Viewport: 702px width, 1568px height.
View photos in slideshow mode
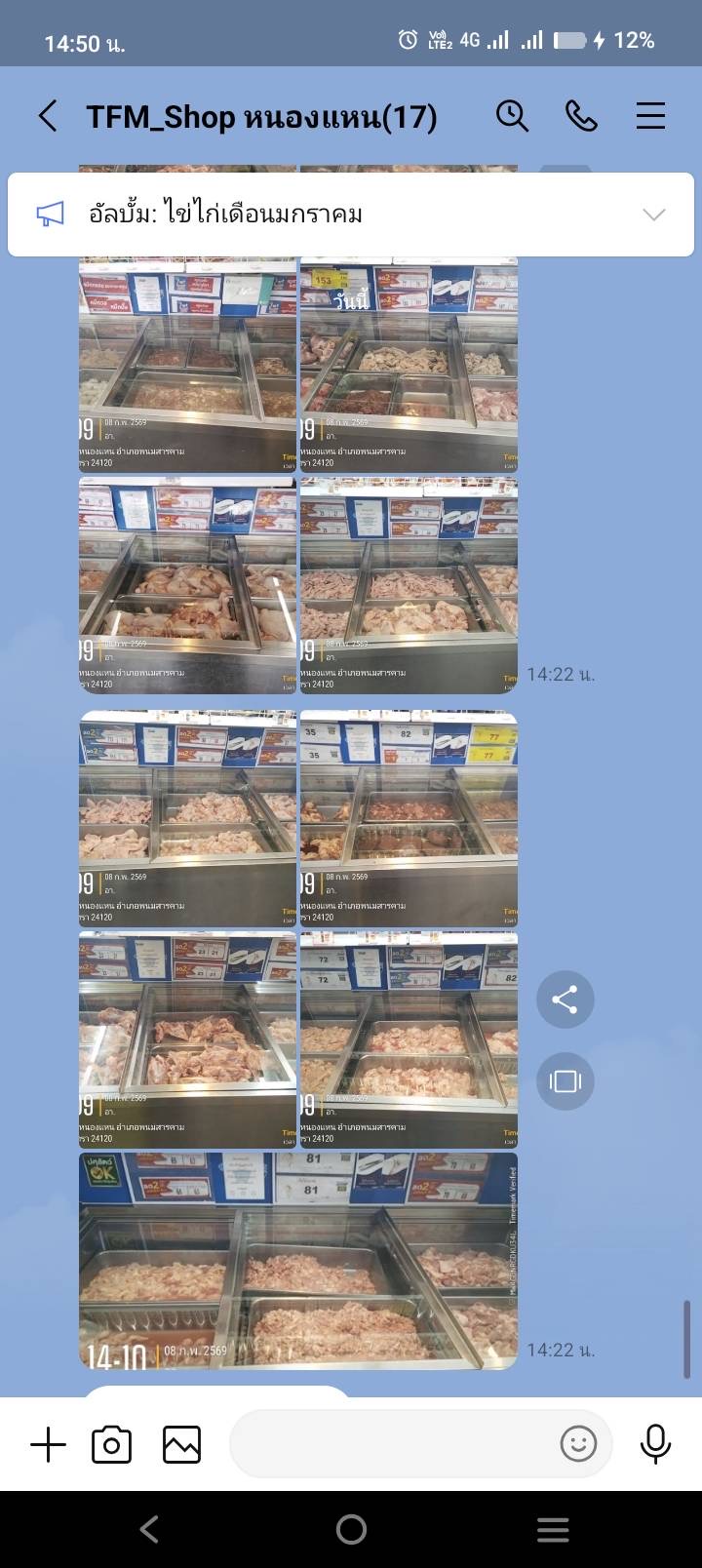(x=565, y=1081)
